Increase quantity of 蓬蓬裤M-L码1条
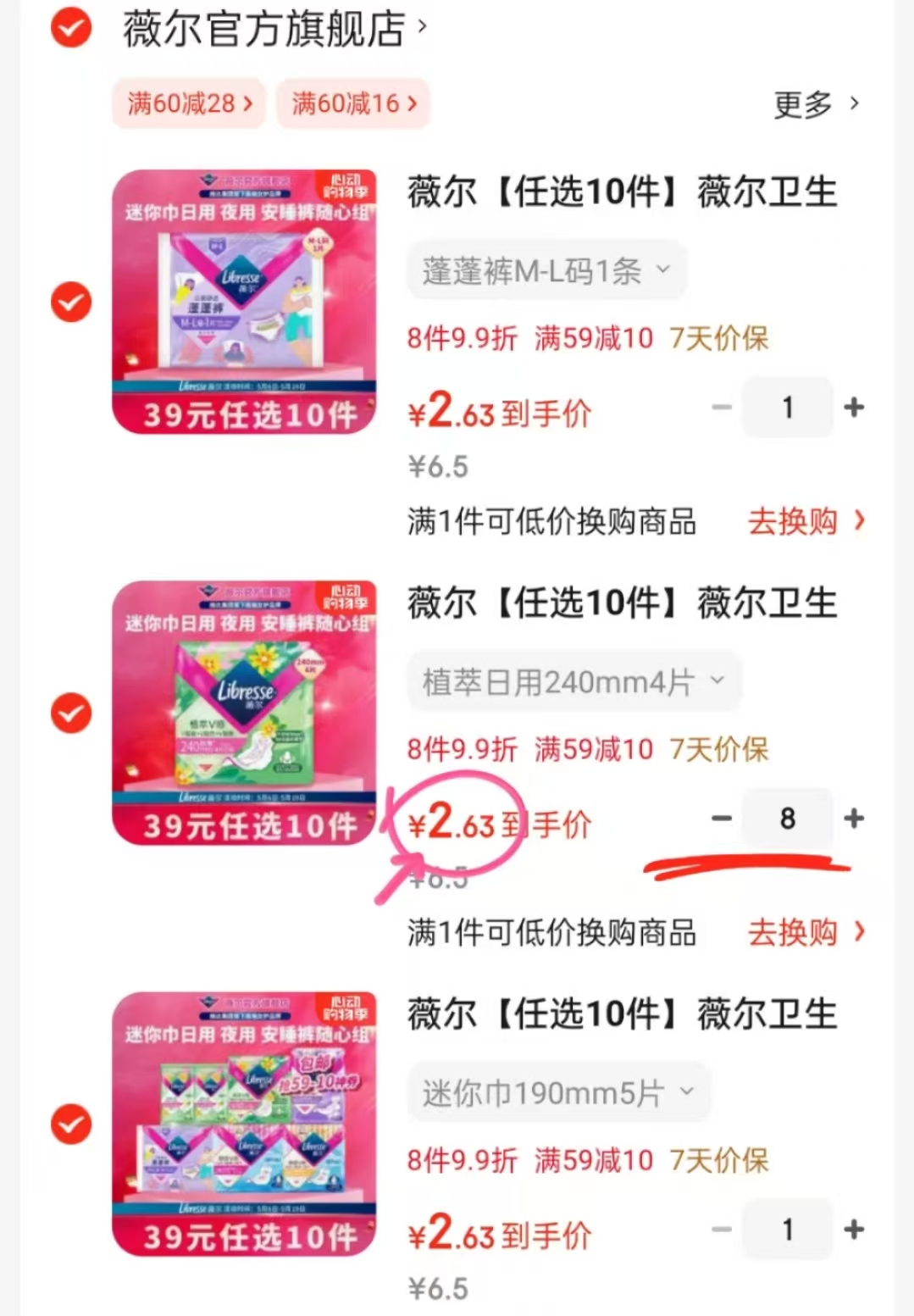 (x=854, y=408)
